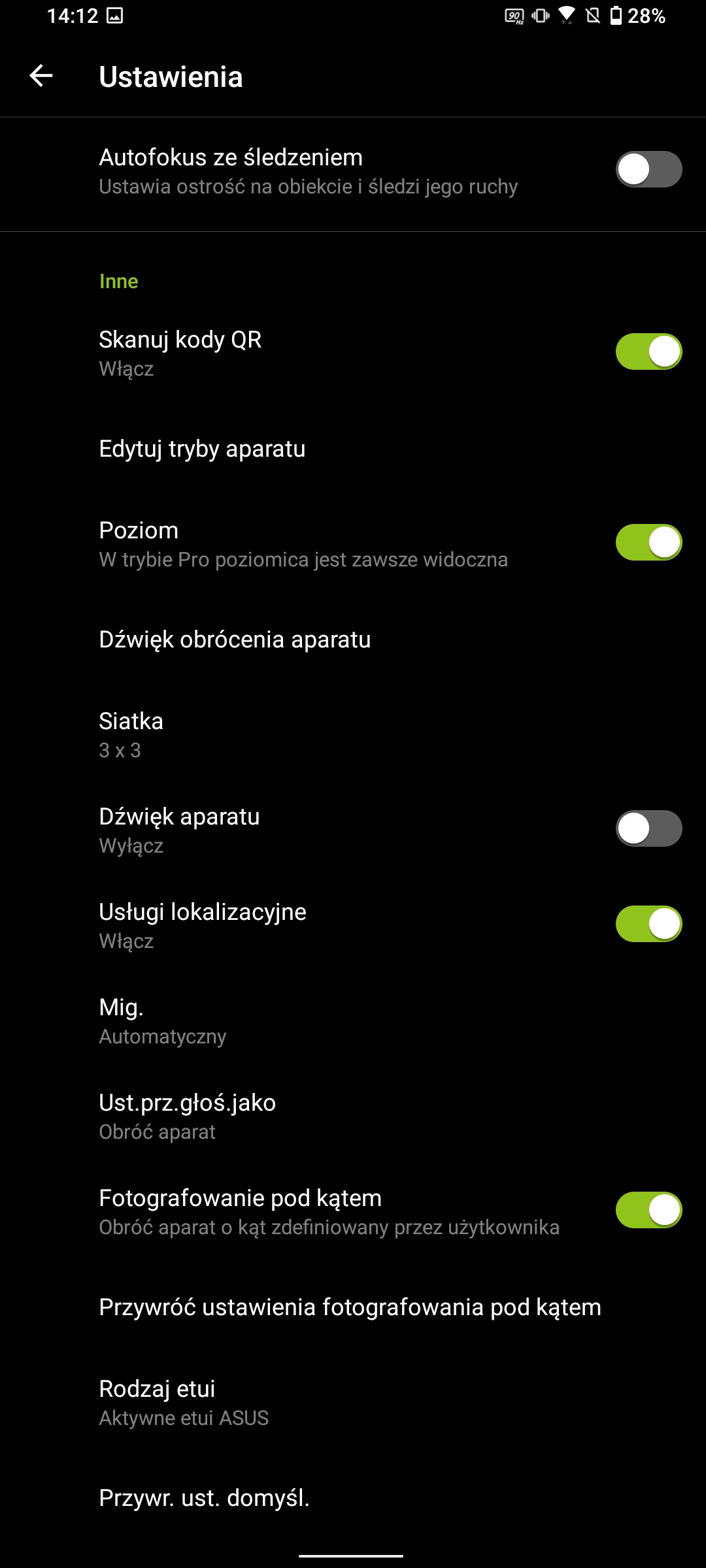Screen dimensions: 706x1568
Task: Toggle off Fotografowanie pod kątem
Action: [648, 1211]
